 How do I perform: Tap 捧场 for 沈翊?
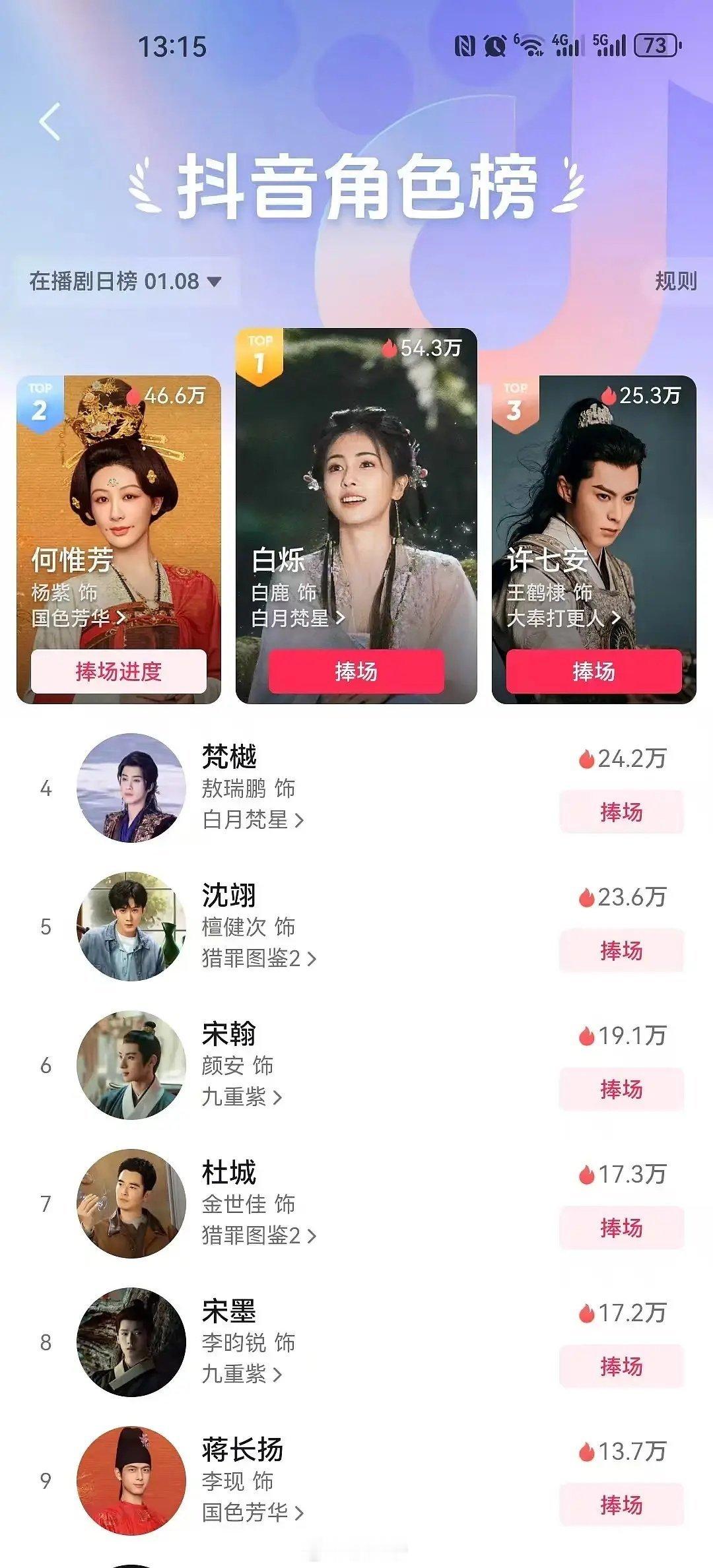point(621,950)
